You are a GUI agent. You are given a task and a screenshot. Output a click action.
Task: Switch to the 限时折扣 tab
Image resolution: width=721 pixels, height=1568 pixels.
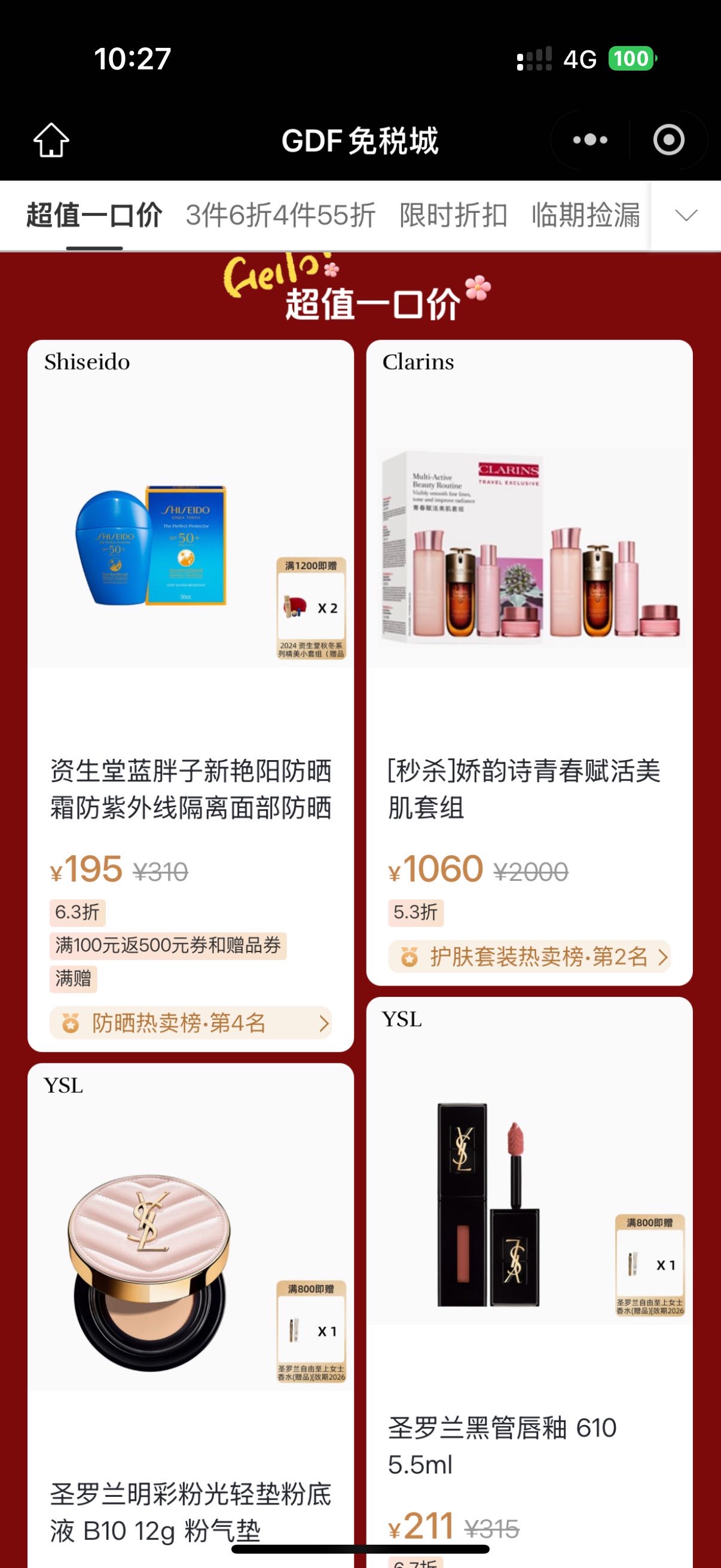tap(453, 215)
